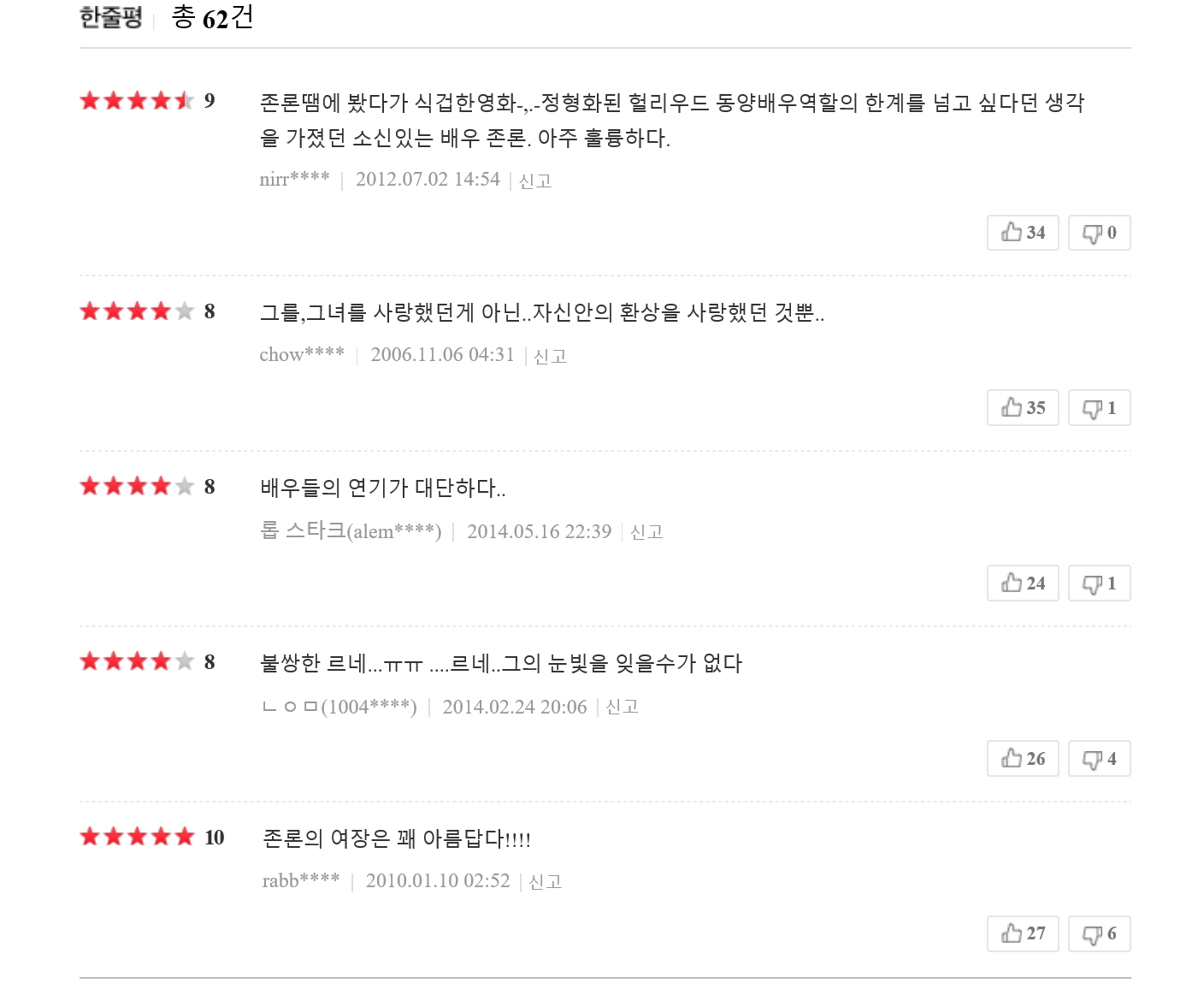
Task: Downvote rabb****'s review with 6 dislikes
Action: coord(1099,933)
